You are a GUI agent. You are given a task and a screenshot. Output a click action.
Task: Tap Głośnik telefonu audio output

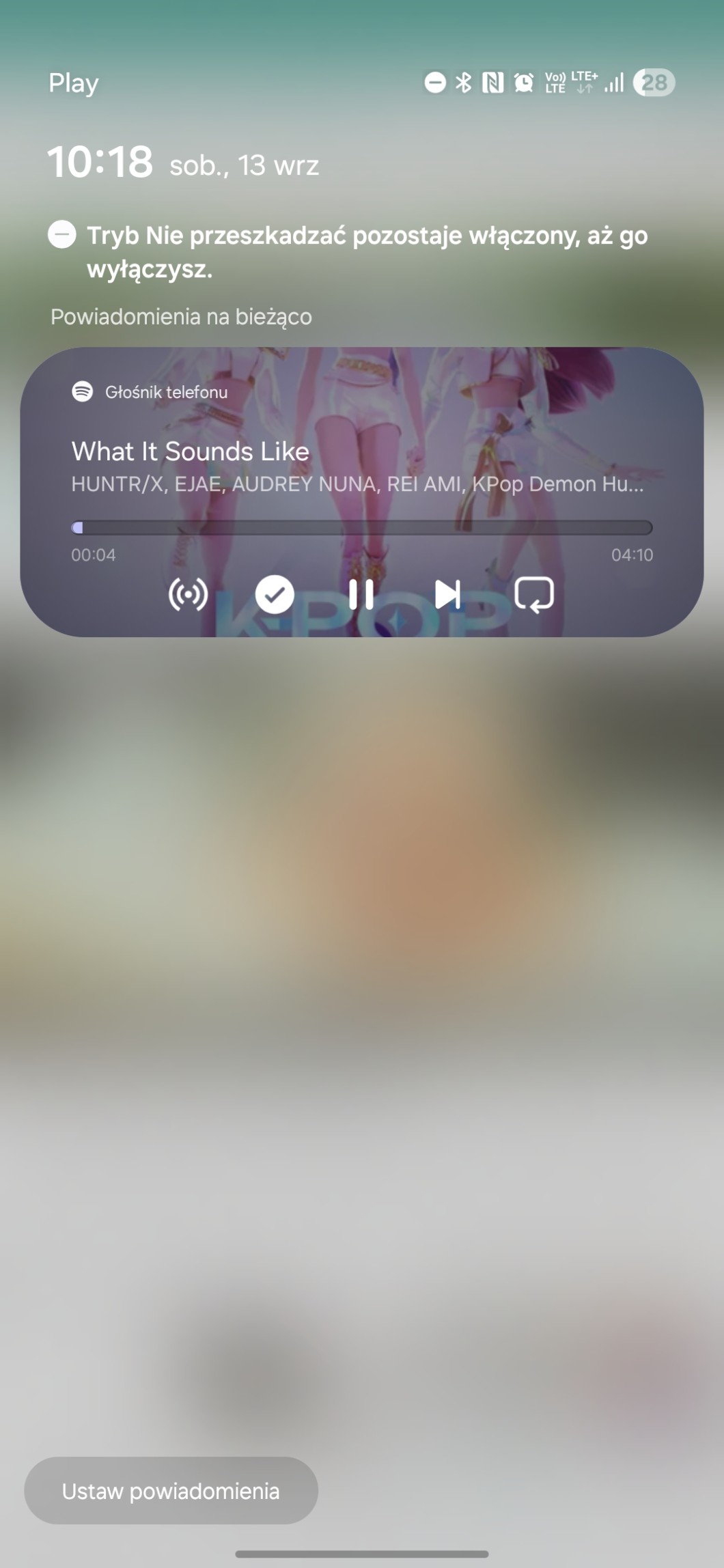point(165,392)
